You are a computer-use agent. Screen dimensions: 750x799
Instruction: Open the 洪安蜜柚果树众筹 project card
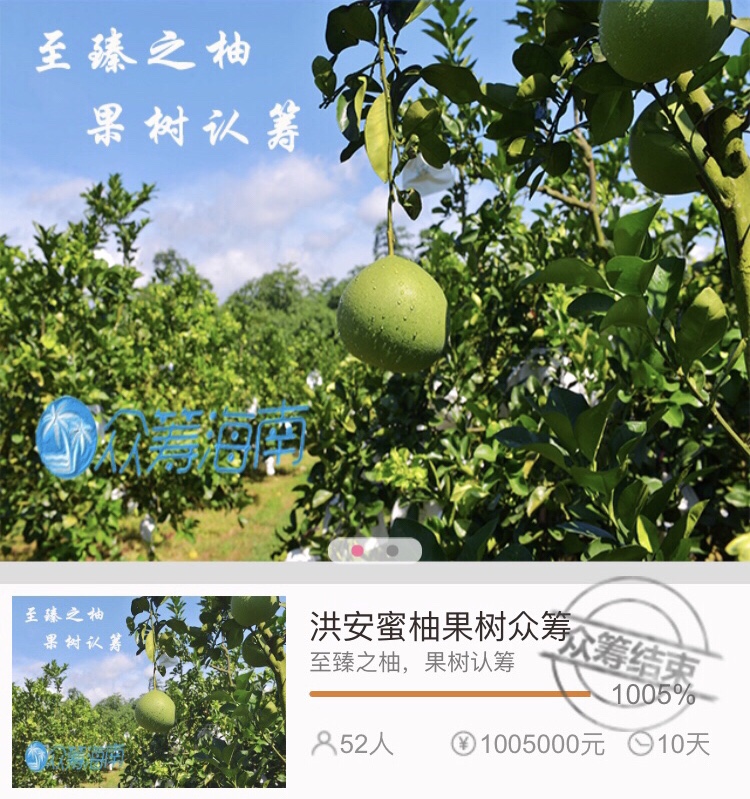pos(440,627)
